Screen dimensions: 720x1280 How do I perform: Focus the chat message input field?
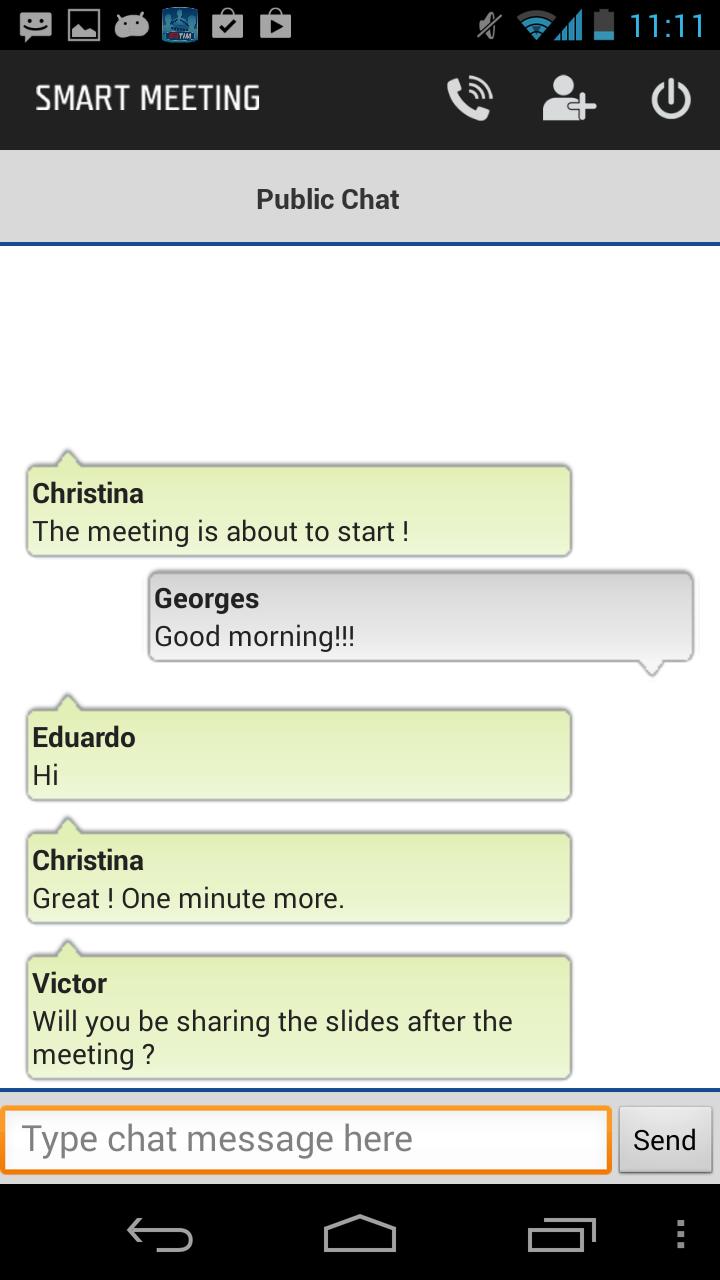(x=306, y=1139)
